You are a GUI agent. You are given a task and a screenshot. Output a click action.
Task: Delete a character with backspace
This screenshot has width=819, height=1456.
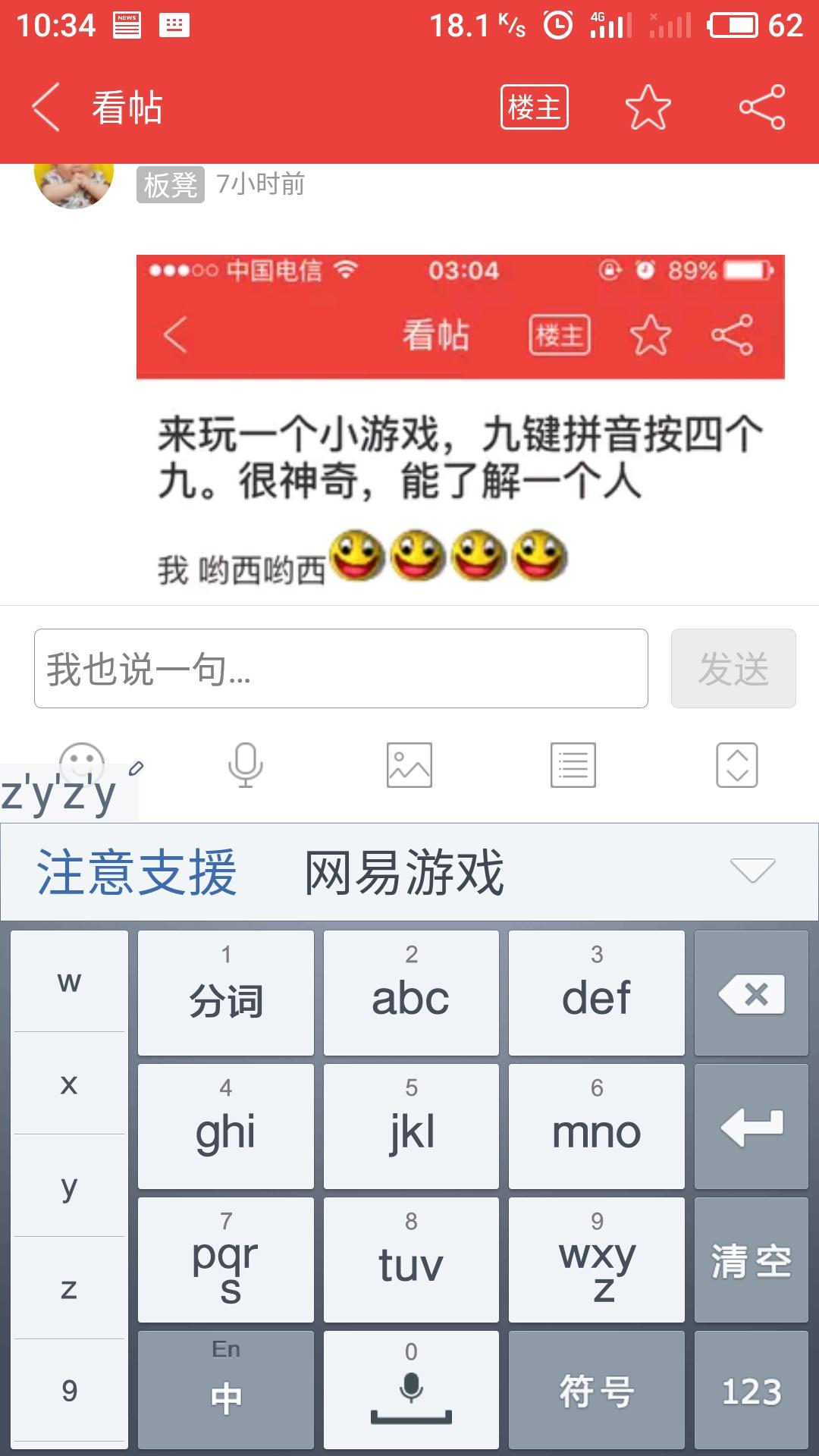tap(752, 993)
